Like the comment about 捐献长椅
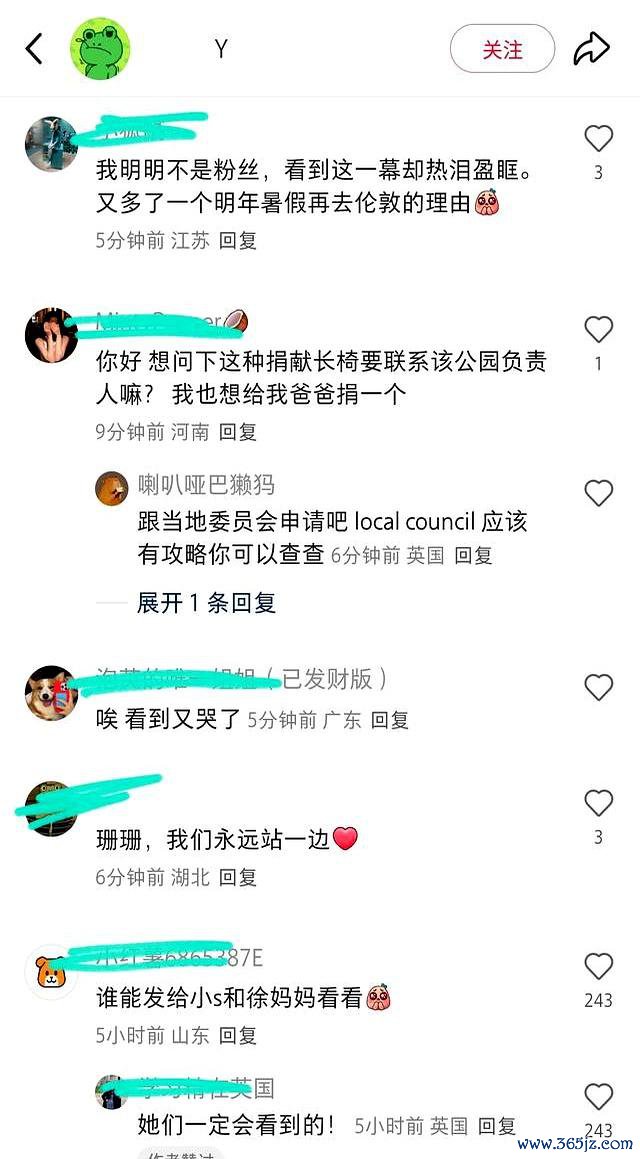 (598, 329)
